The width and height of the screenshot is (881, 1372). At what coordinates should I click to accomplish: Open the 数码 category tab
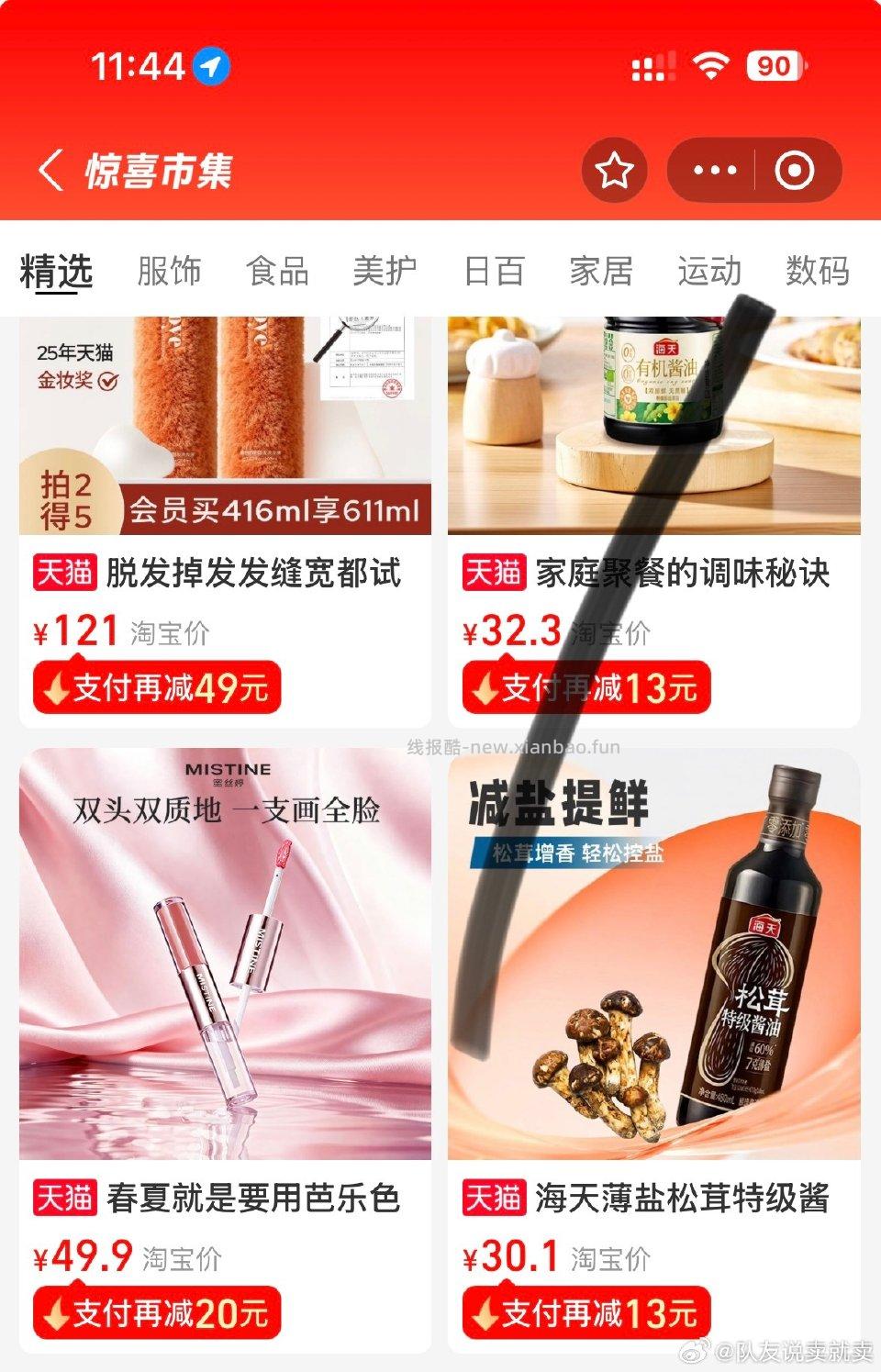(x=819, y=271)
